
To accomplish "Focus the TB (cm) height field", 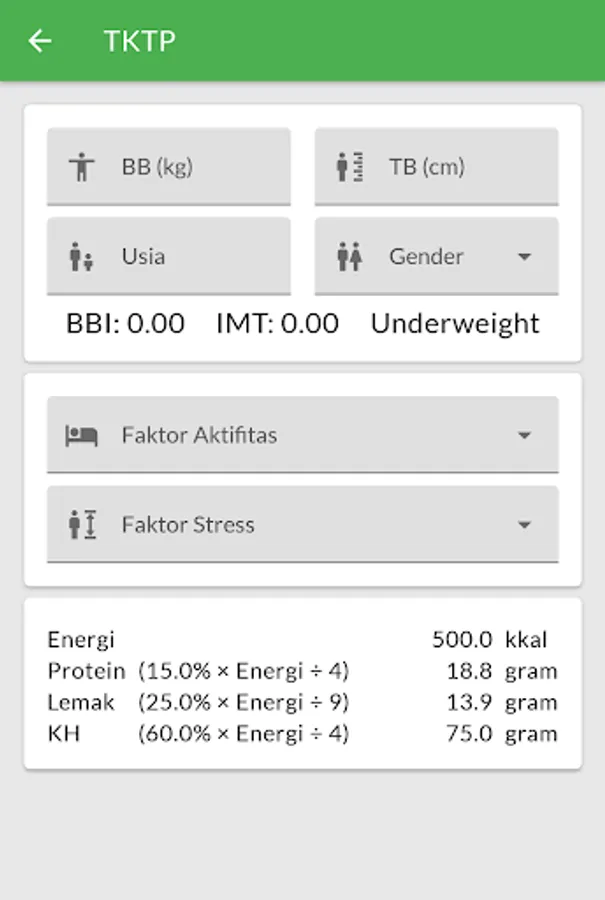I will pyautogui.click(x=437, y=167).
